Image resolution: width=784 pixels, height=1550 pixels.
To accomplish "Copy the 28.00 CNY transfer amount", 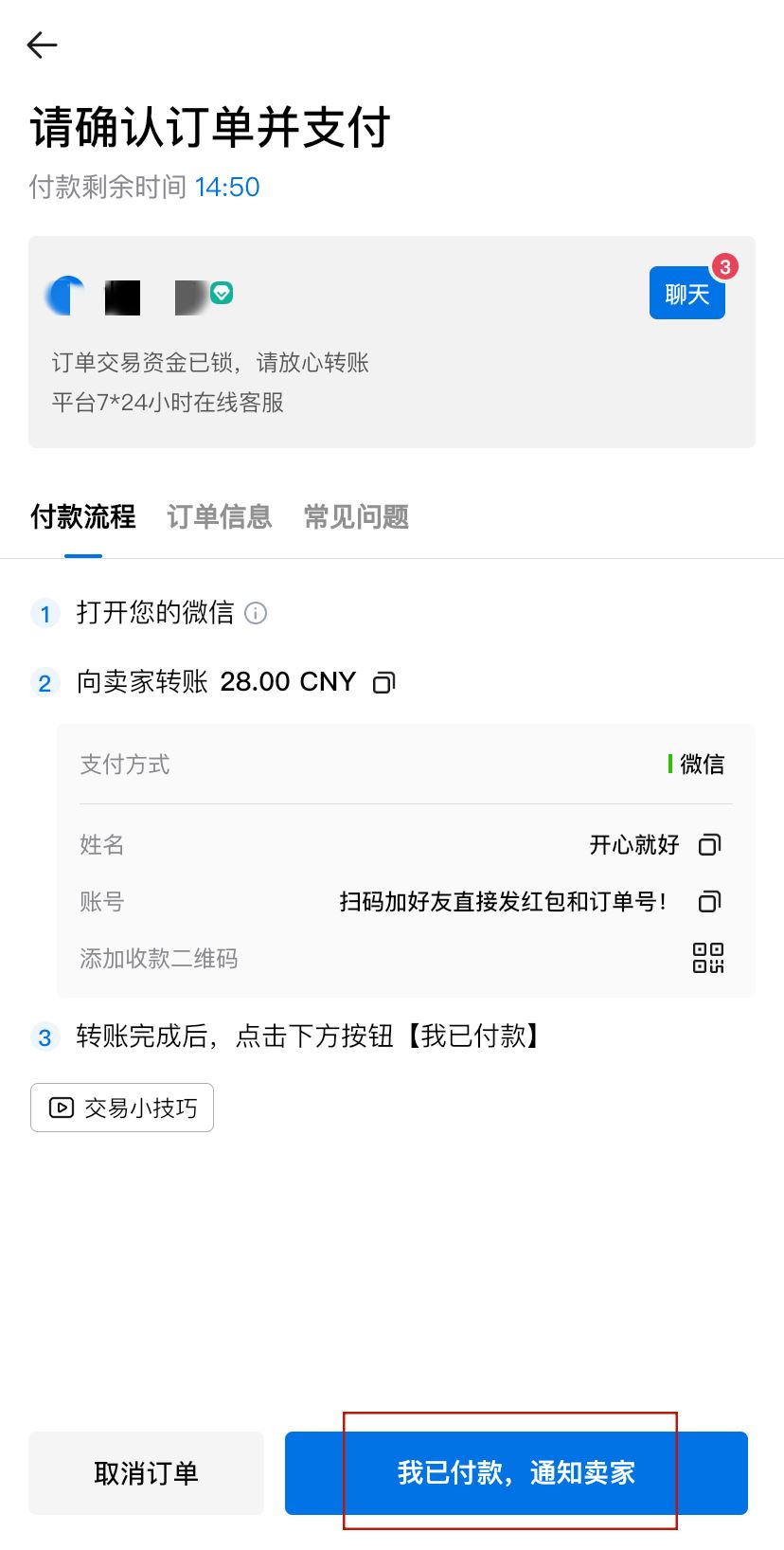I will click(x=383, y=681).
